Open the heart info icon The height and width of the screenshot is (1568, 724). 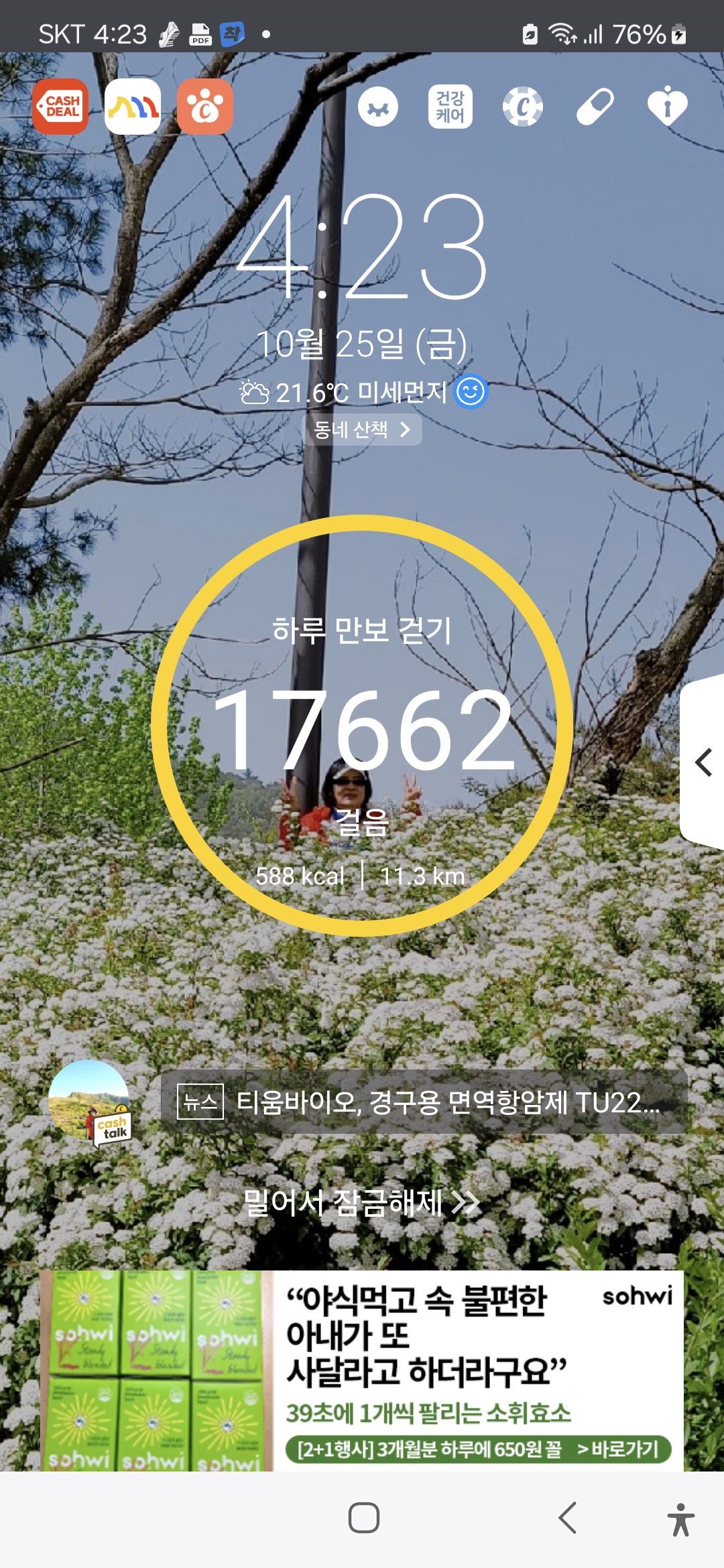[x=668, y=107]
